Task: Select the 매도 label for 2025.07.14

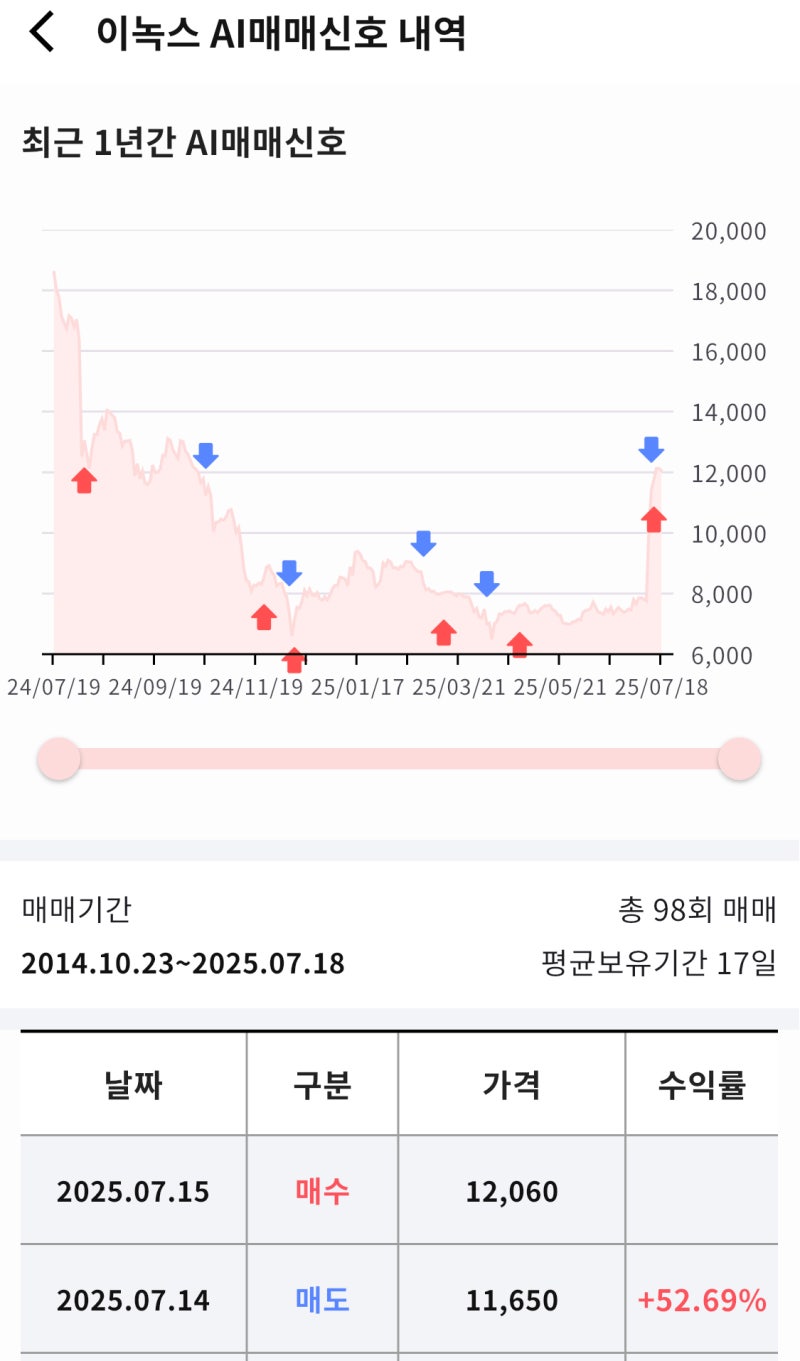Action: (x=322, y=1301)
